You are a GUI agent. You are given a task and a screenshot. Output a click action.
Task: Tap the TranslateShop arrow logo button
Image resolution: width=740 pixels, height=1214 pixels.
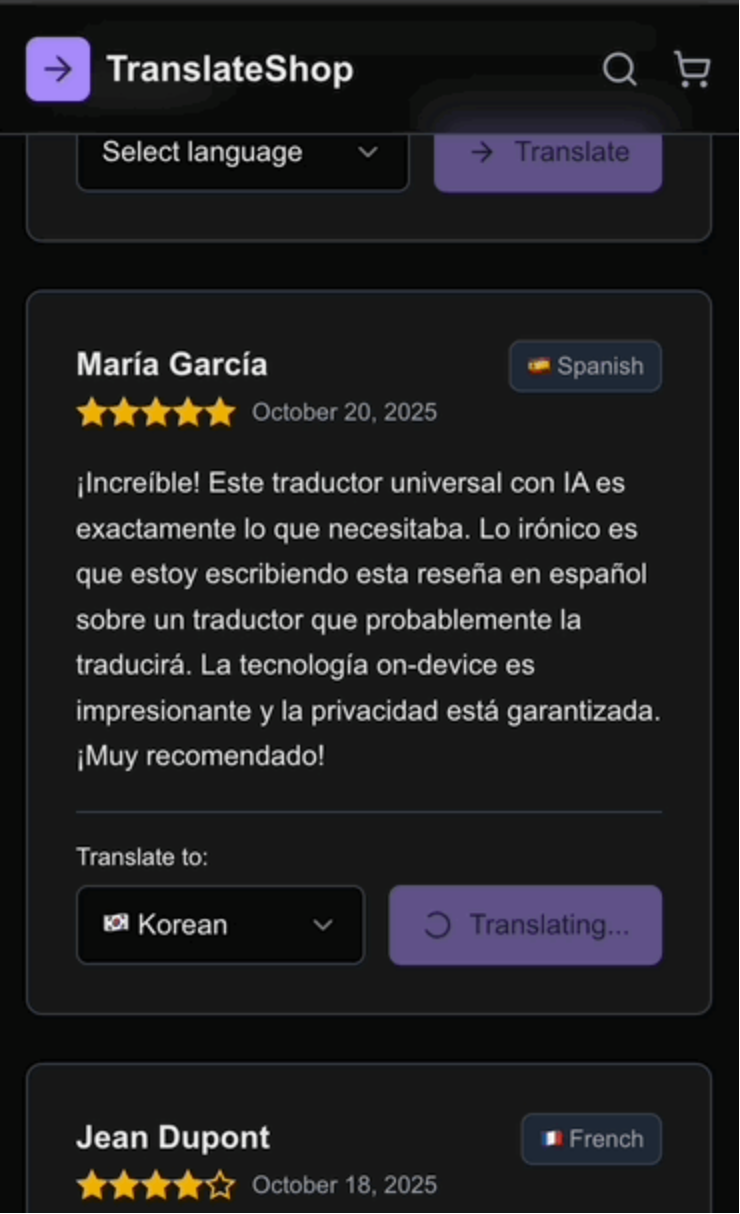click(x=58, y=69)
